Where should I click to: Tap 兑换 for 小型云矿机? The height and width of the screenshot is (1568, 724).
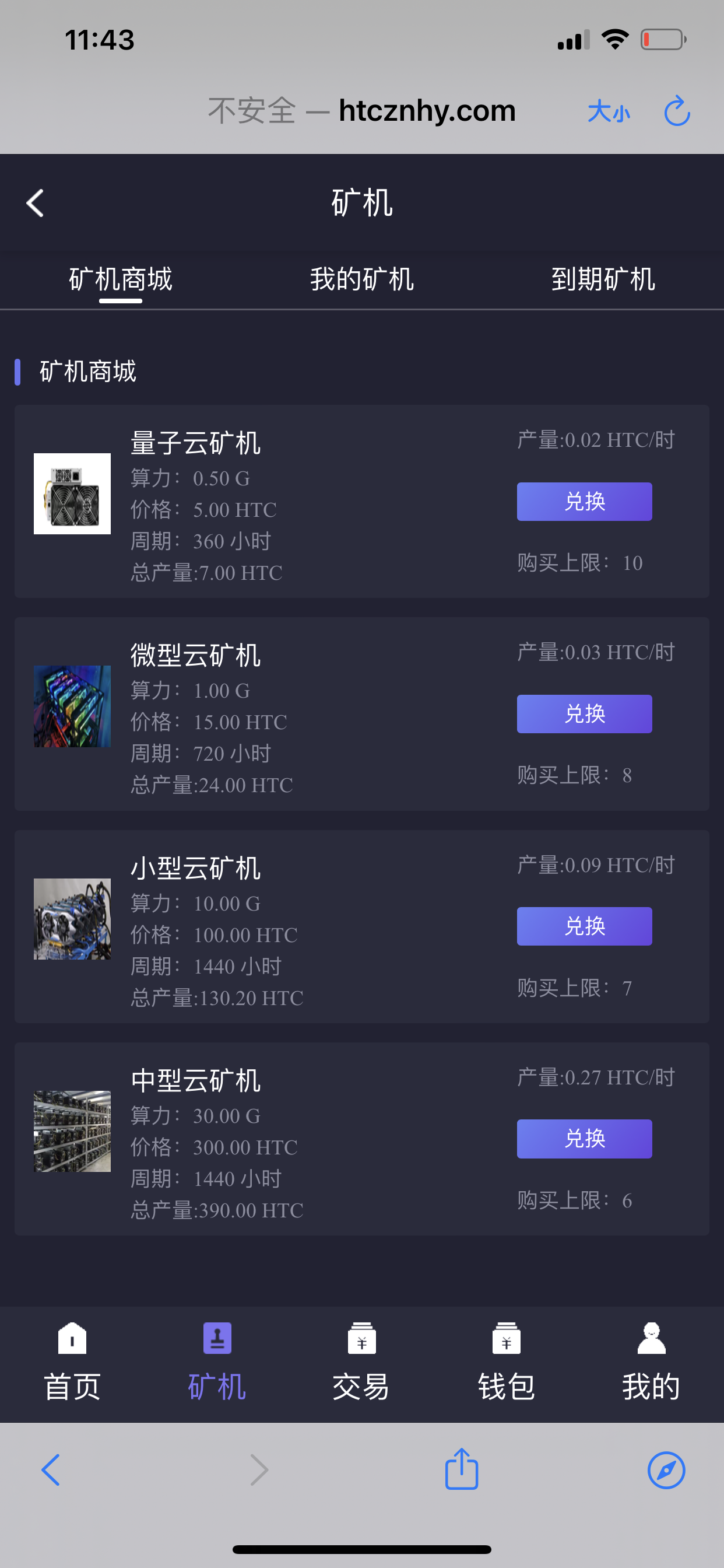point(584,926)
